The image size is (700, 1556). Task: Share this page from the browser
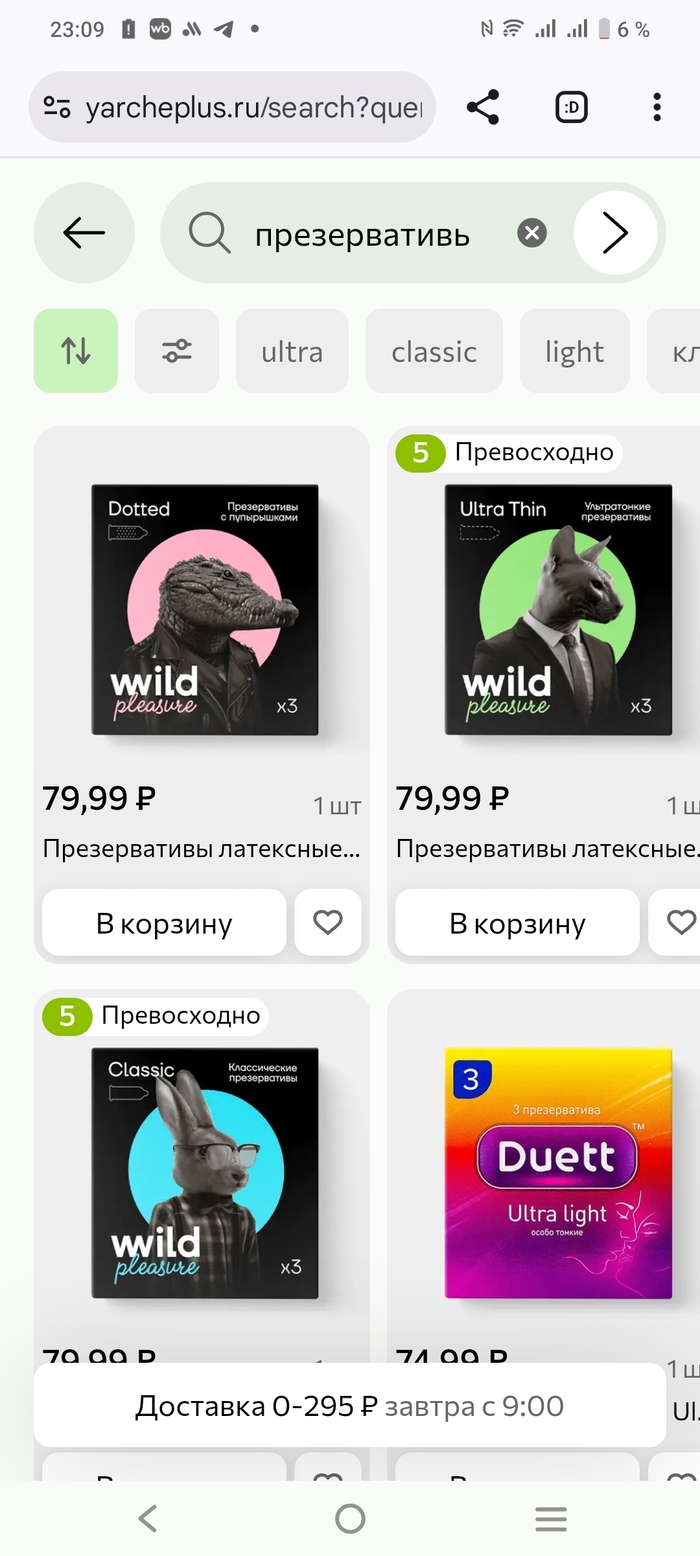point(482,107)
